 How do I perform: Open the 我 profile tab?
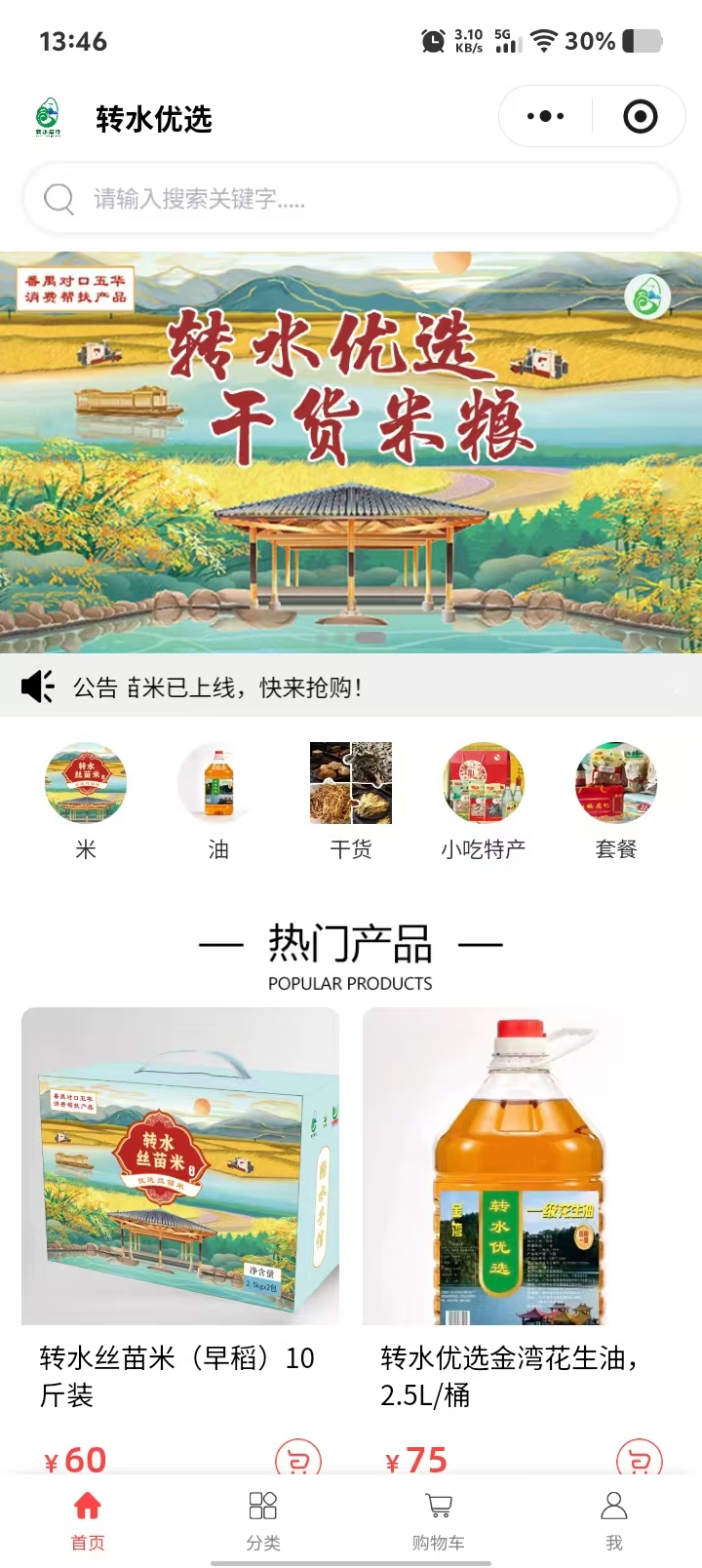coord(614,1519)
